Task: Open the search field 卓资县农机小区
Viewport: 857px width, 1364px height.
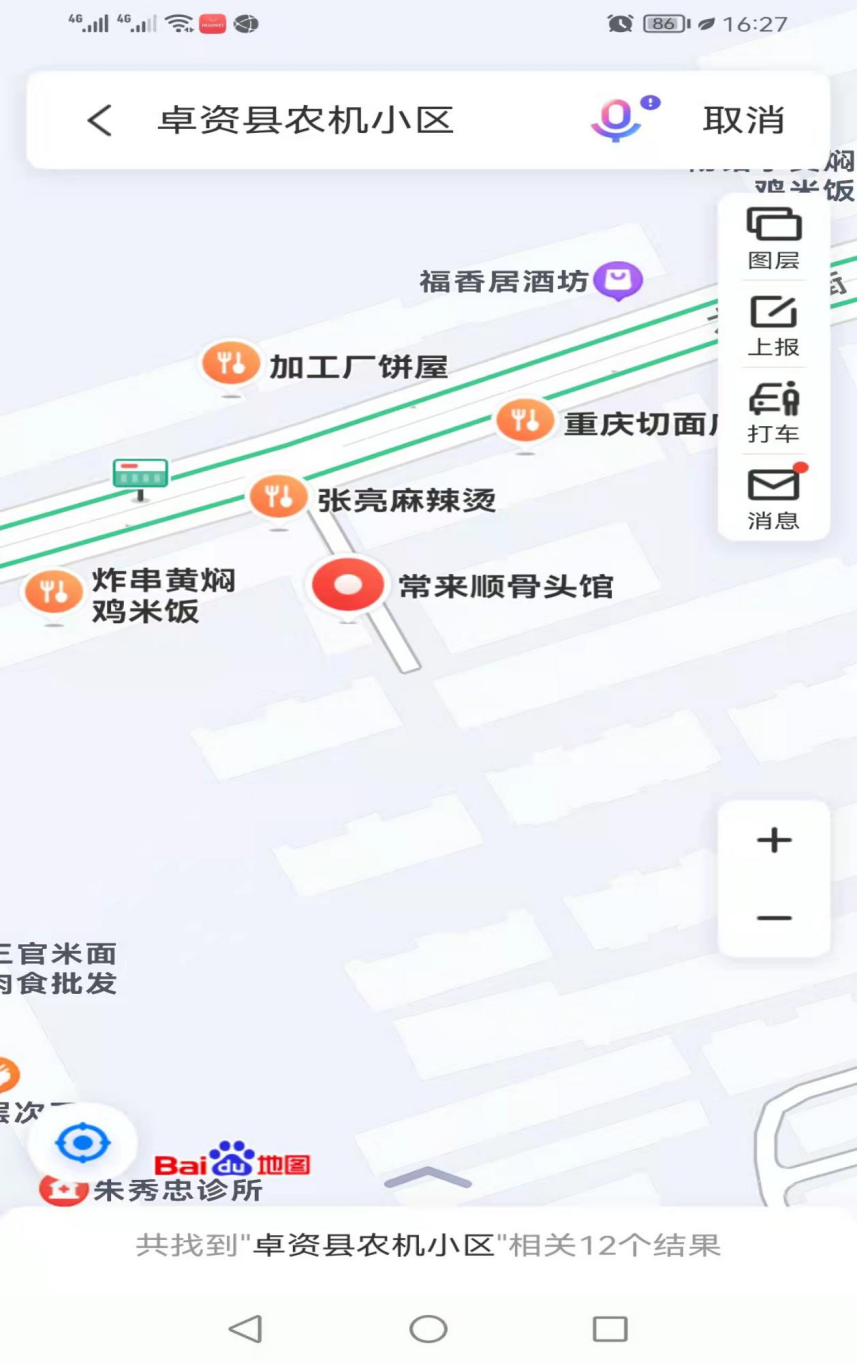Action: click(305, 120)
